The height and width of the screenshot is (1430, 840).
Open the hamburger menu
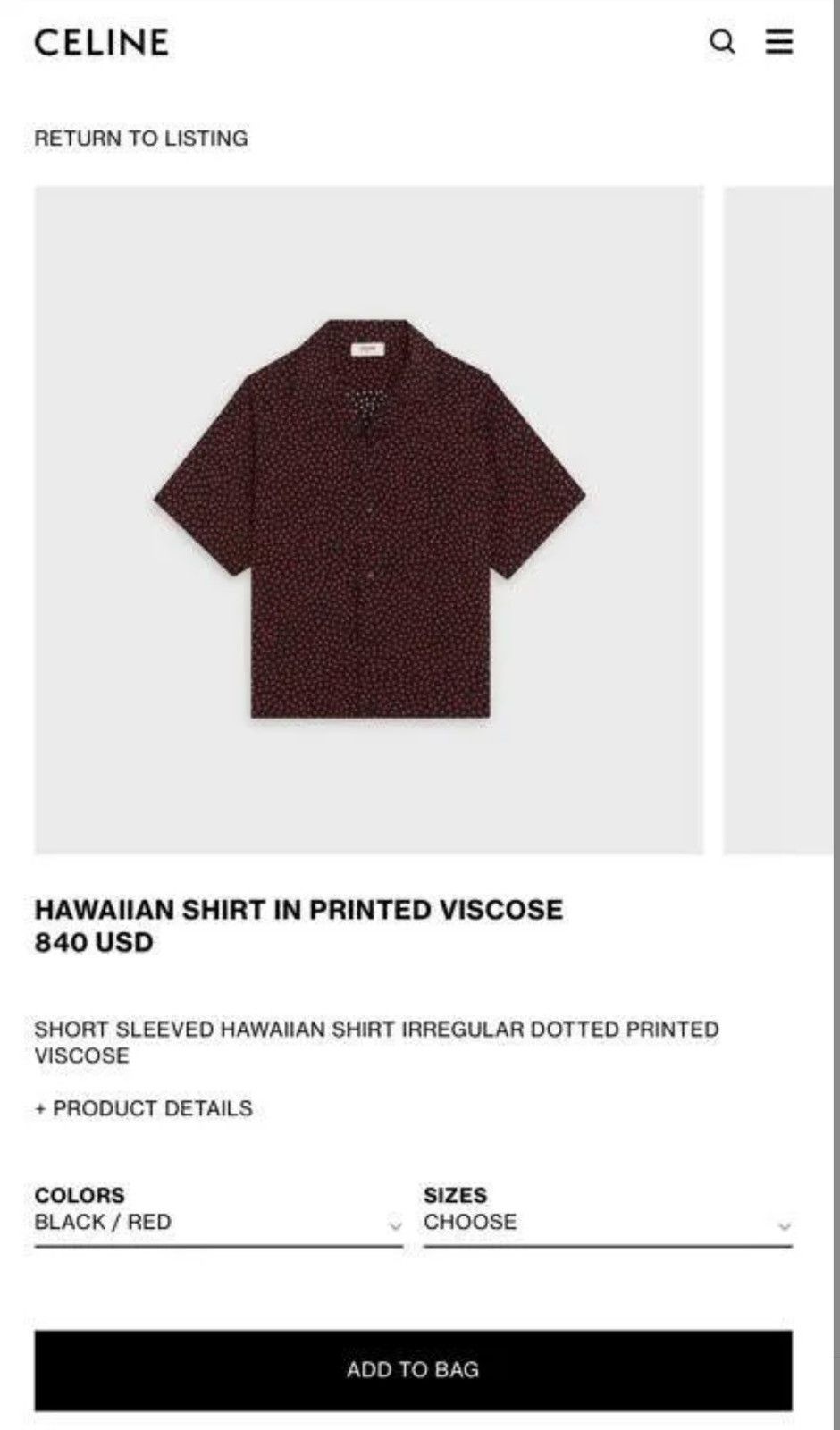pyautogui.click(x=779, y=42)
